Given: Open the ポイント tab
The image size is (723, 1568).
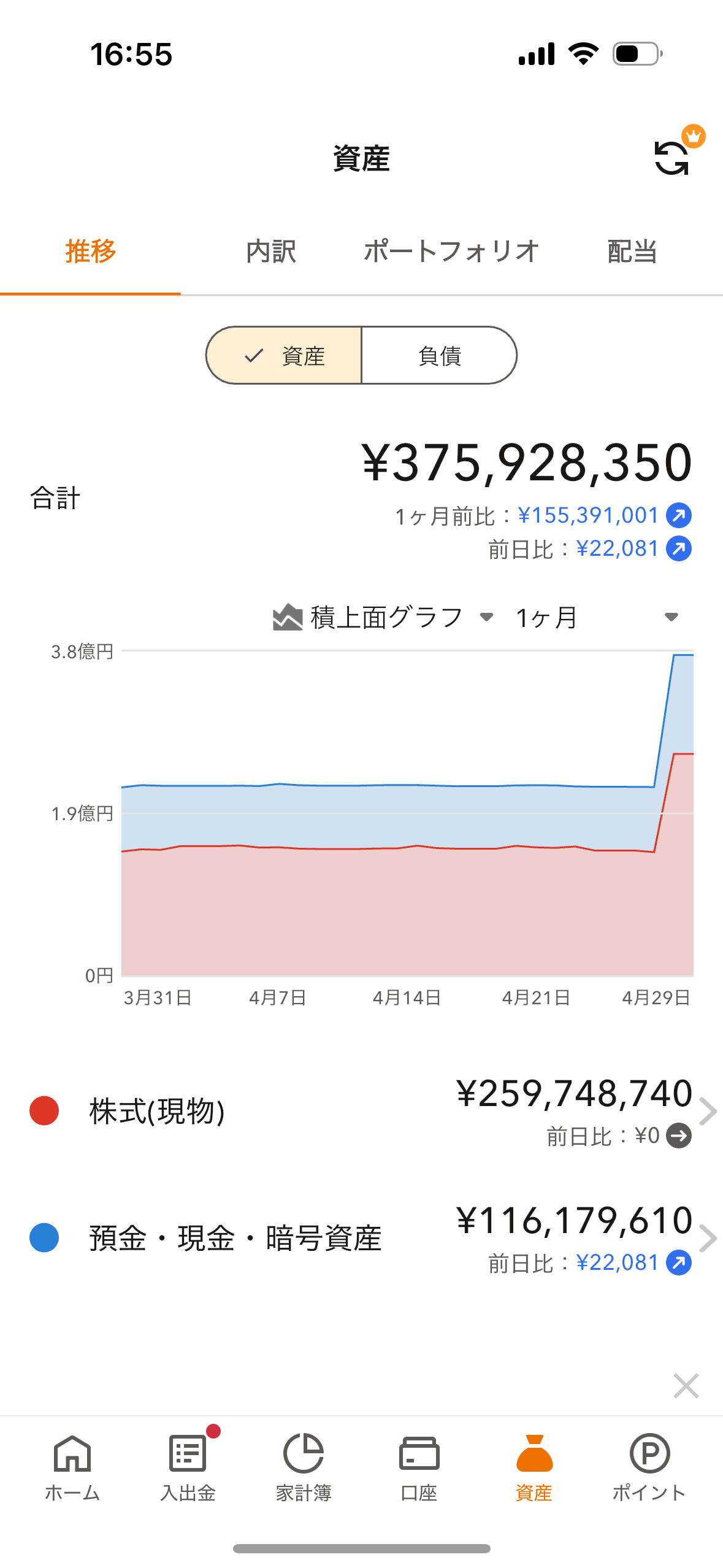Looking at the screenshot, I should pyautogui.click(x=649, y=1467).
